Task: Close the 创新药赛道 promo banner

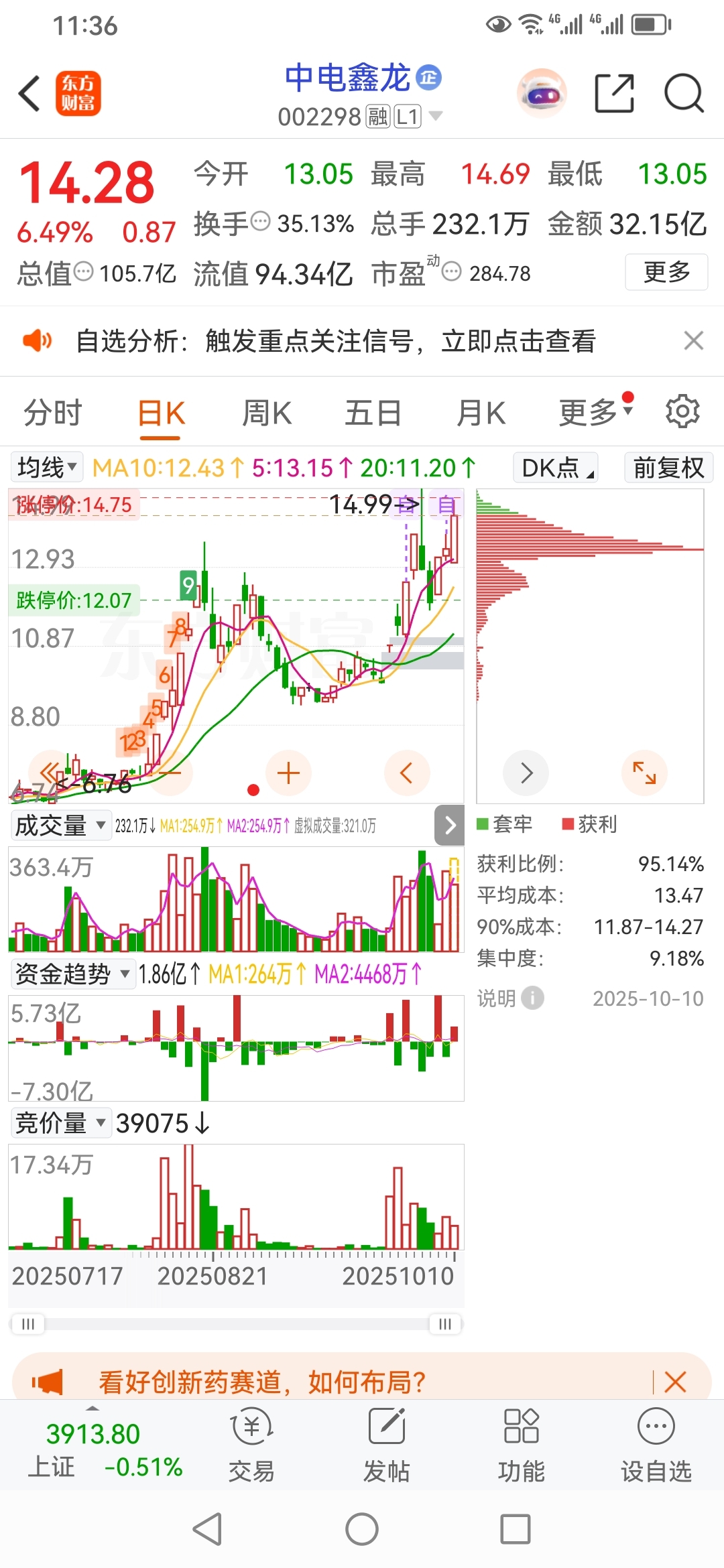Action: click(x=675, y=1381)
